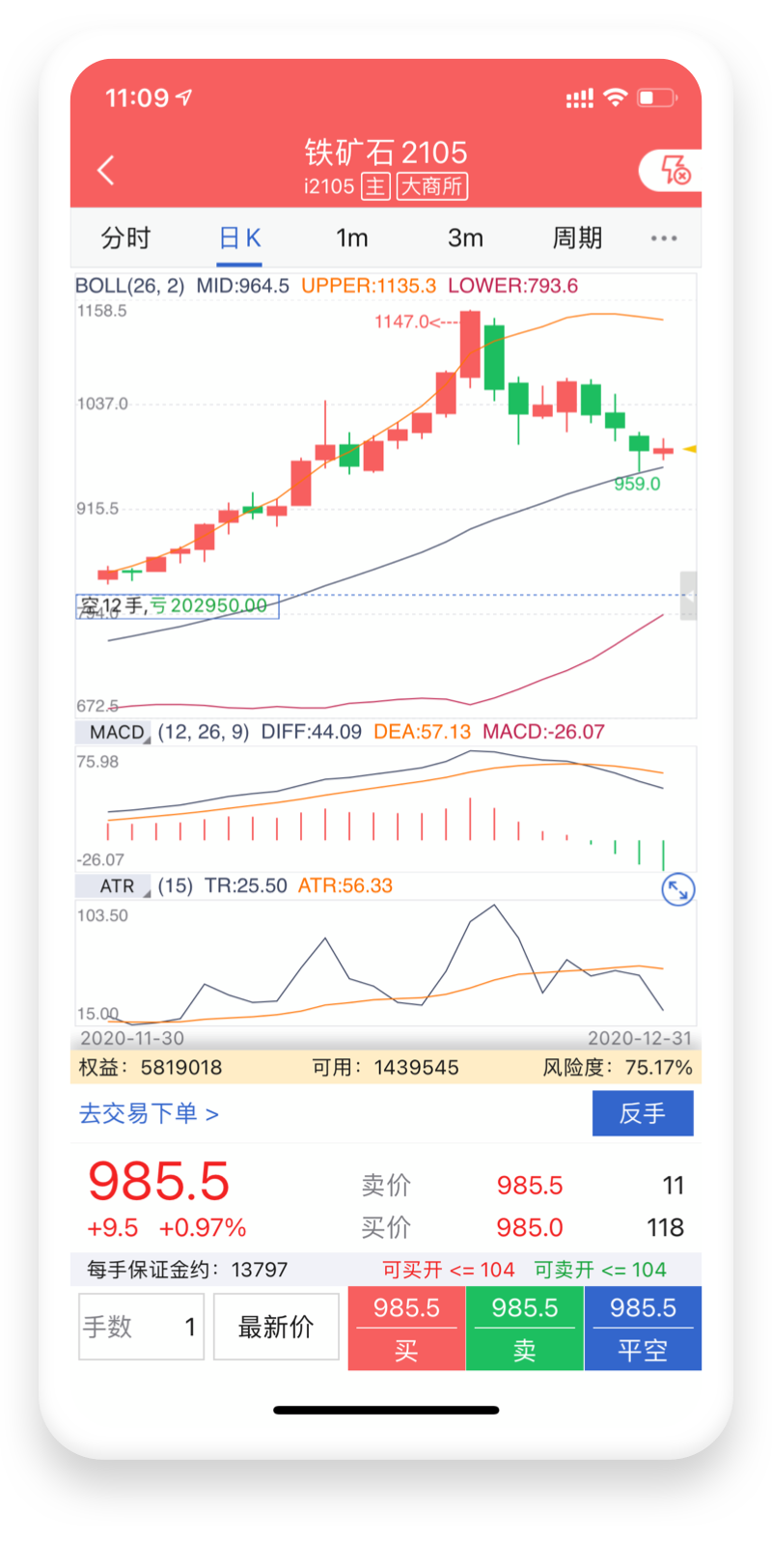Open the lightning quick-order icon
The image size is (772, 1568).
pyautogui.click(x=673, y=171)
